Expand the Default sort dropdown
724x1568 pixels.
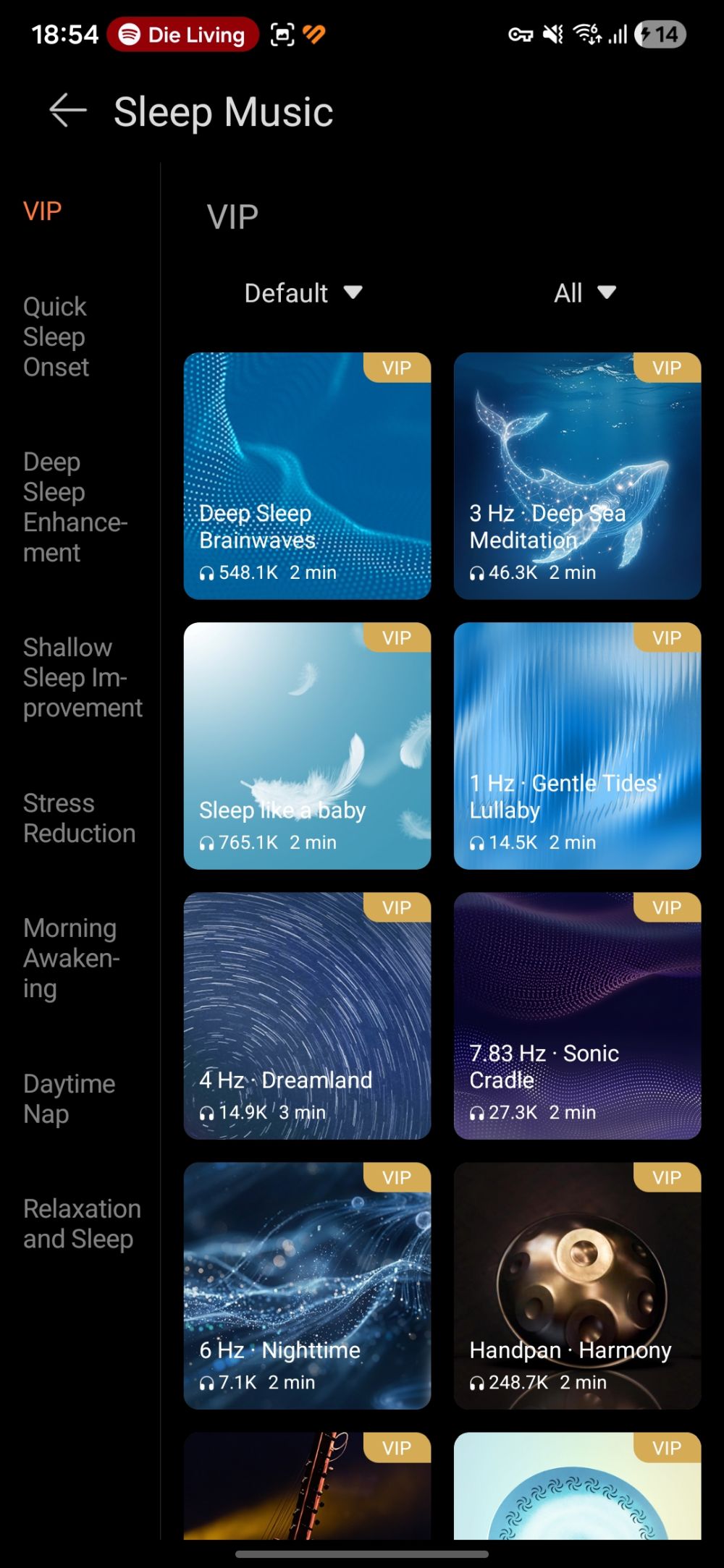[x=303, y=293]
